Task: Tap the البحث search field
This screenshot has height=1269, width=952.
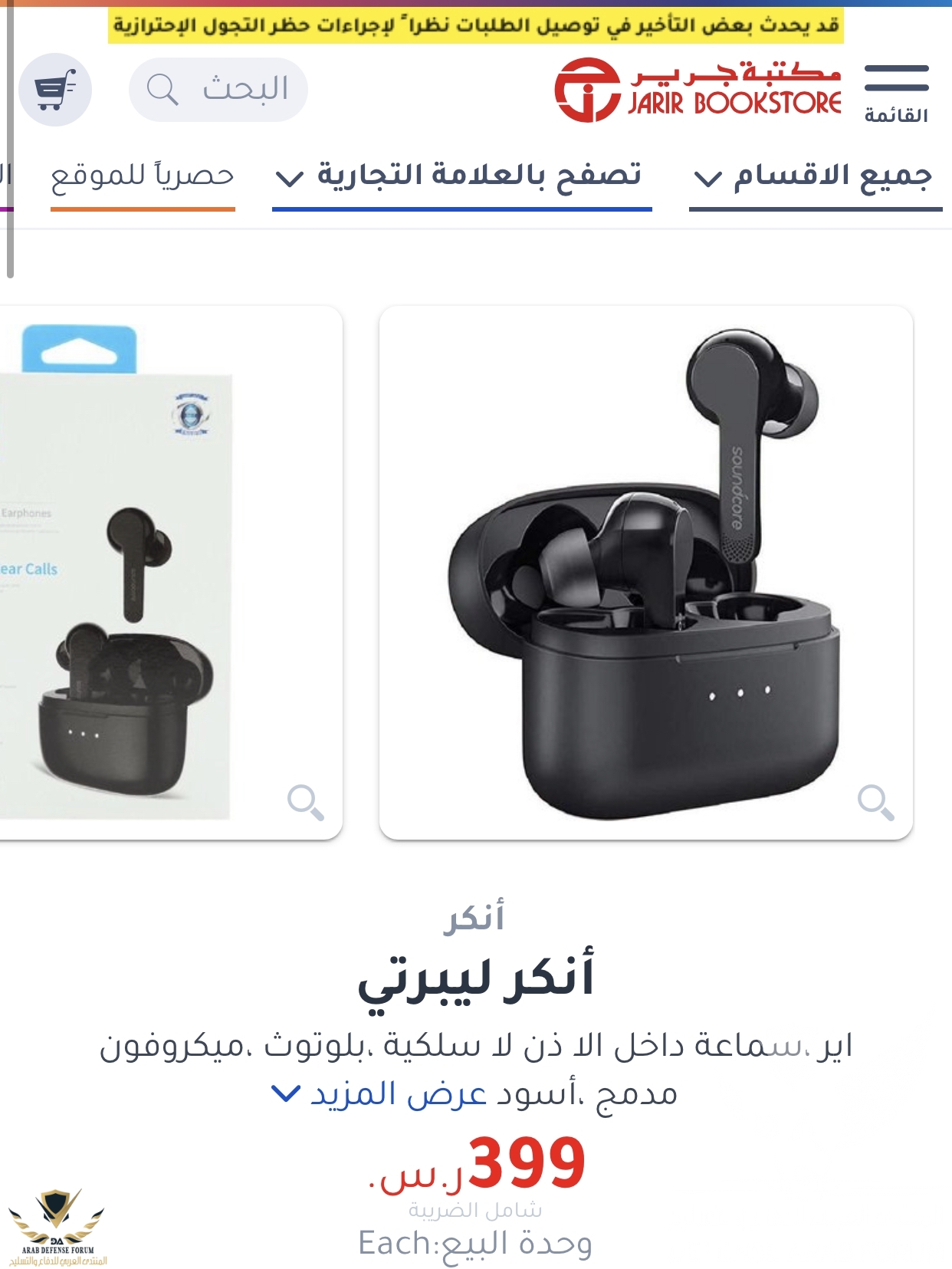Action: click(x=218, y=90)
